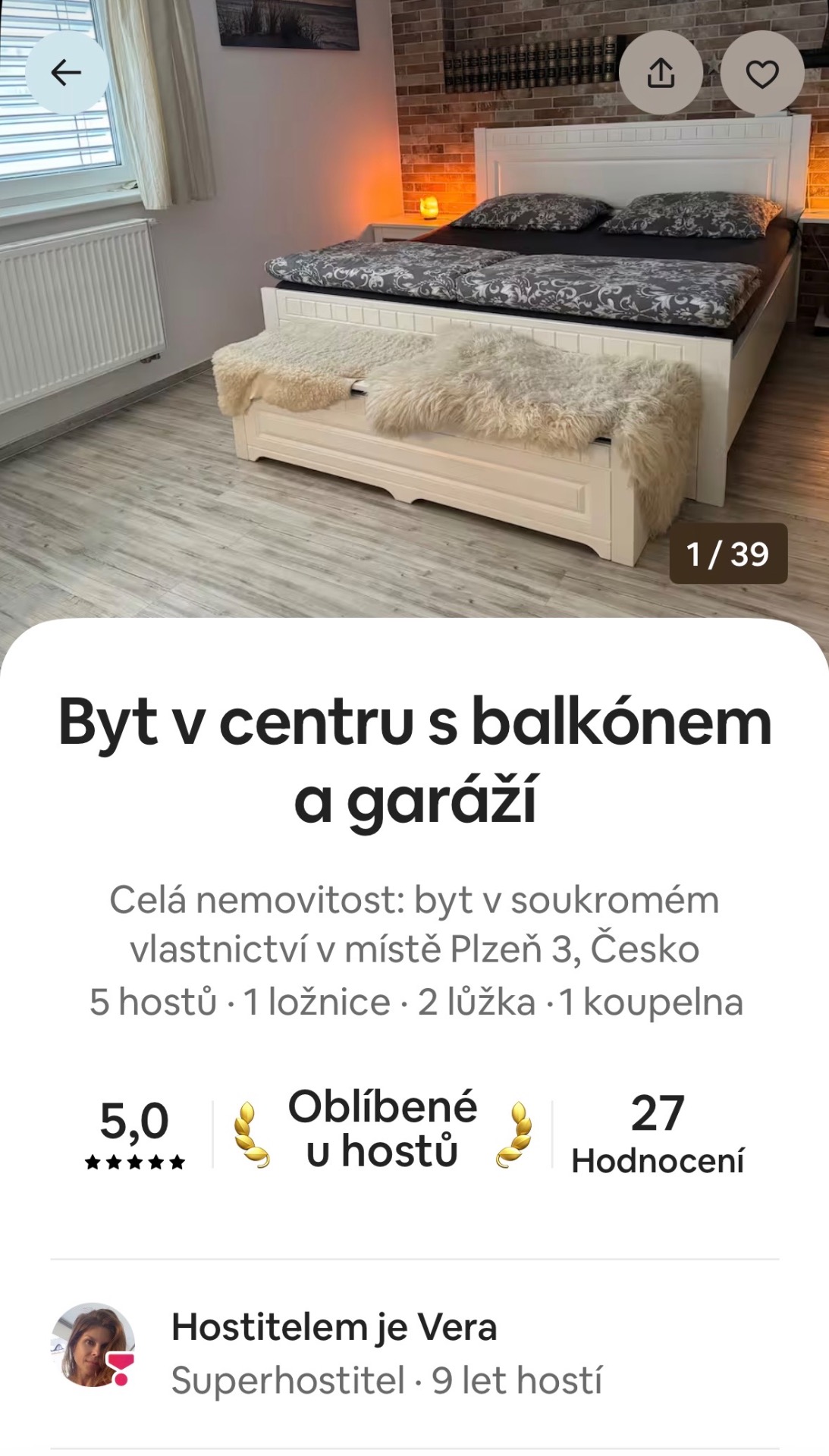This screenshot has width=829, height=1456.
Task: Tap the 5,0 star rating
Action: [x=134, y=1134]
